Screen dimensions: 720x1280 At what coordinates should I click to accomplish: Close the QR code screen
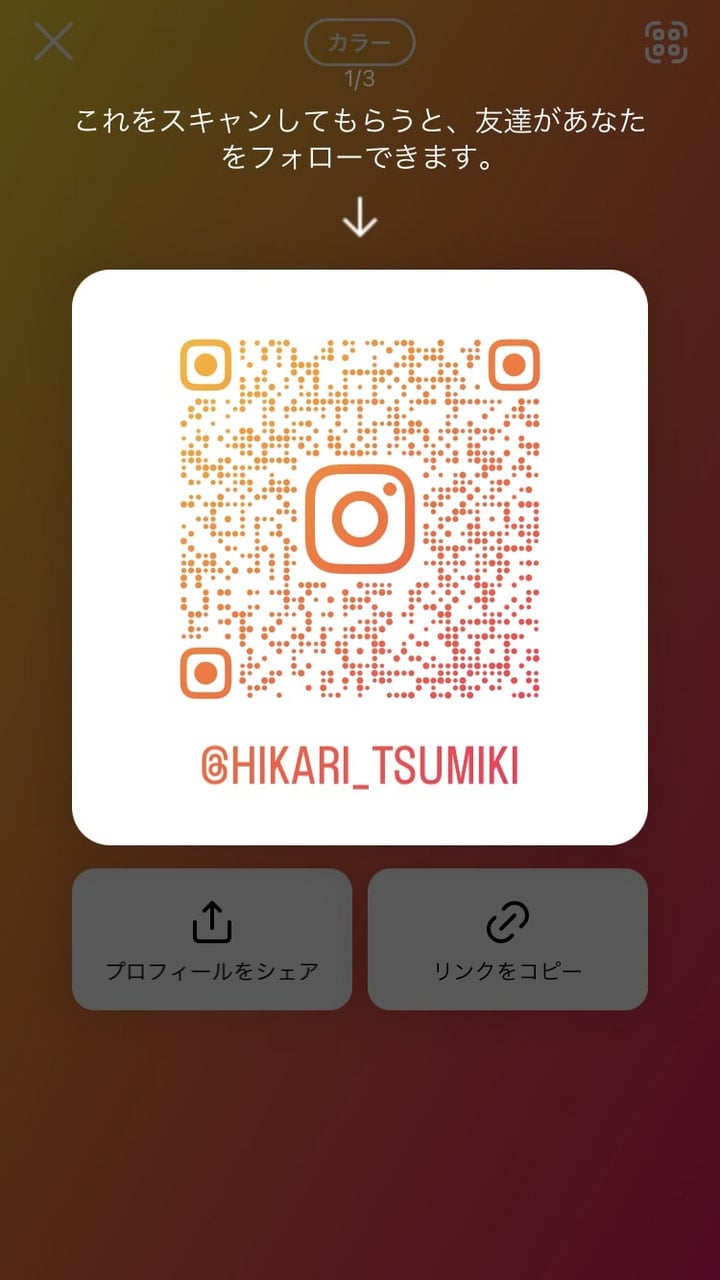pos(54,42)
